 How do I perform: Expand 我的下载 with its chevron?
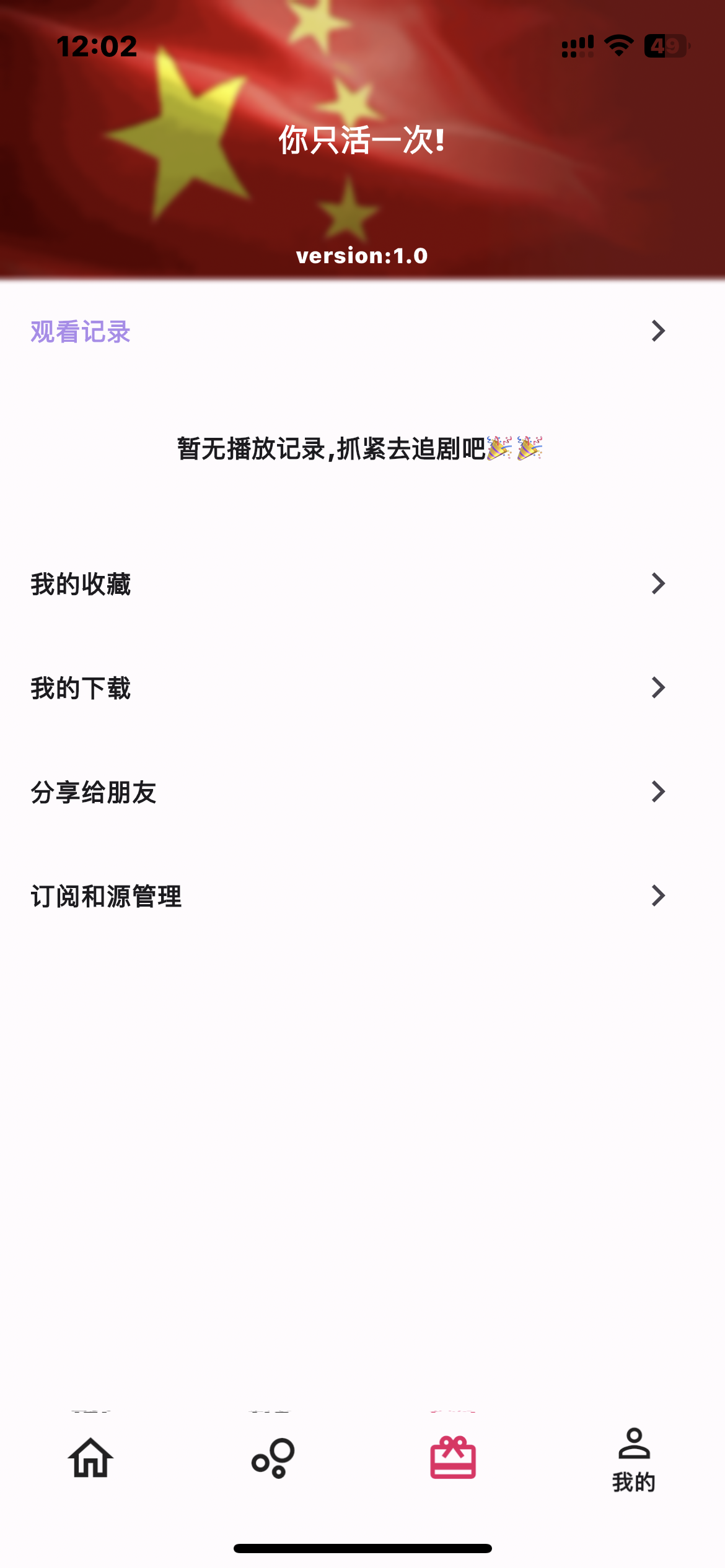659,687
